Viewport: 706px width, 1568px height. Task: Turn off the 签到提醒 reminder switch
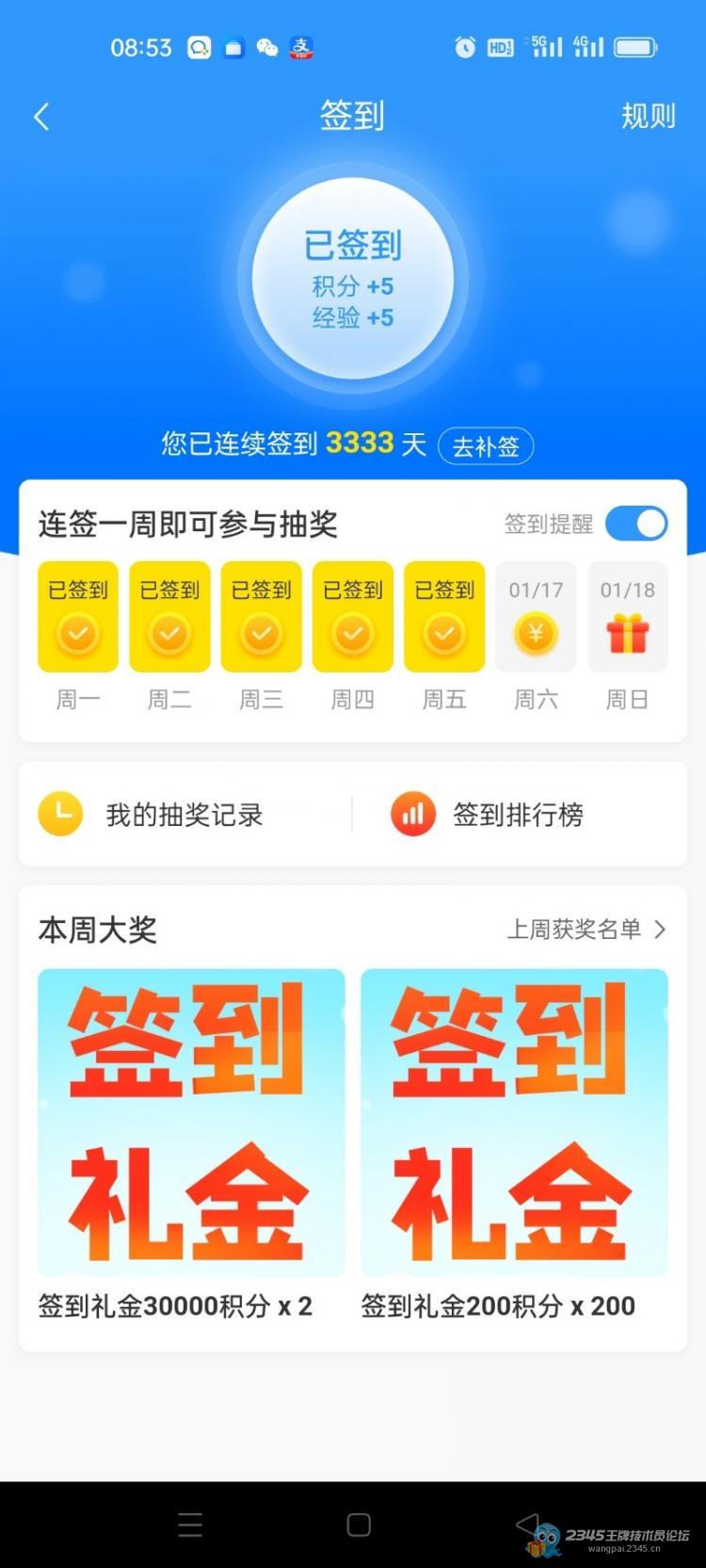point(636,524)
